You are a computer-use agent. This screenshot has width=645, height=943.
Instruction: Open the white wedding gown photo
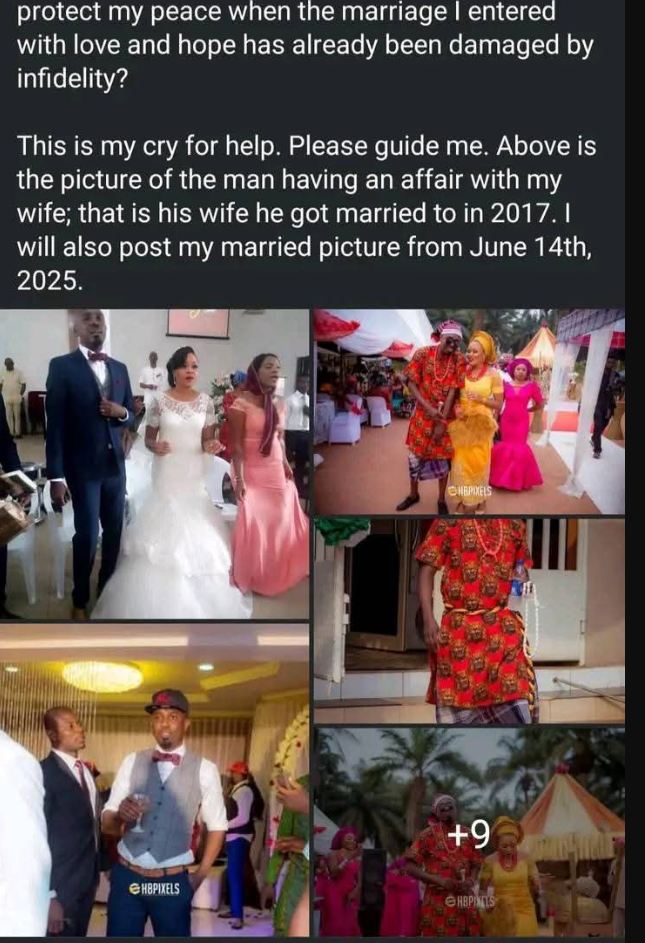pos(155,464)
